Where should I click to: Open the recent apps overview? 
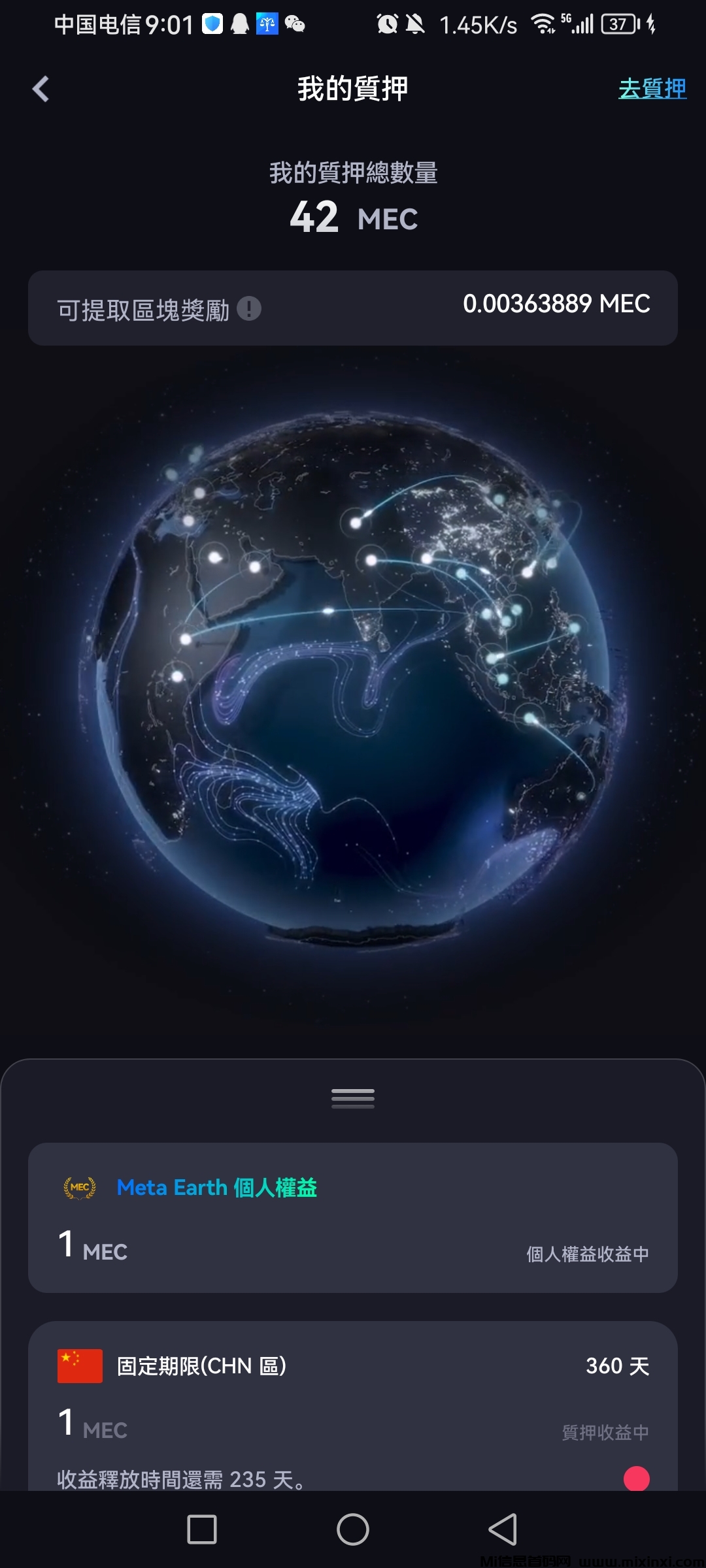coord(202,1529)
